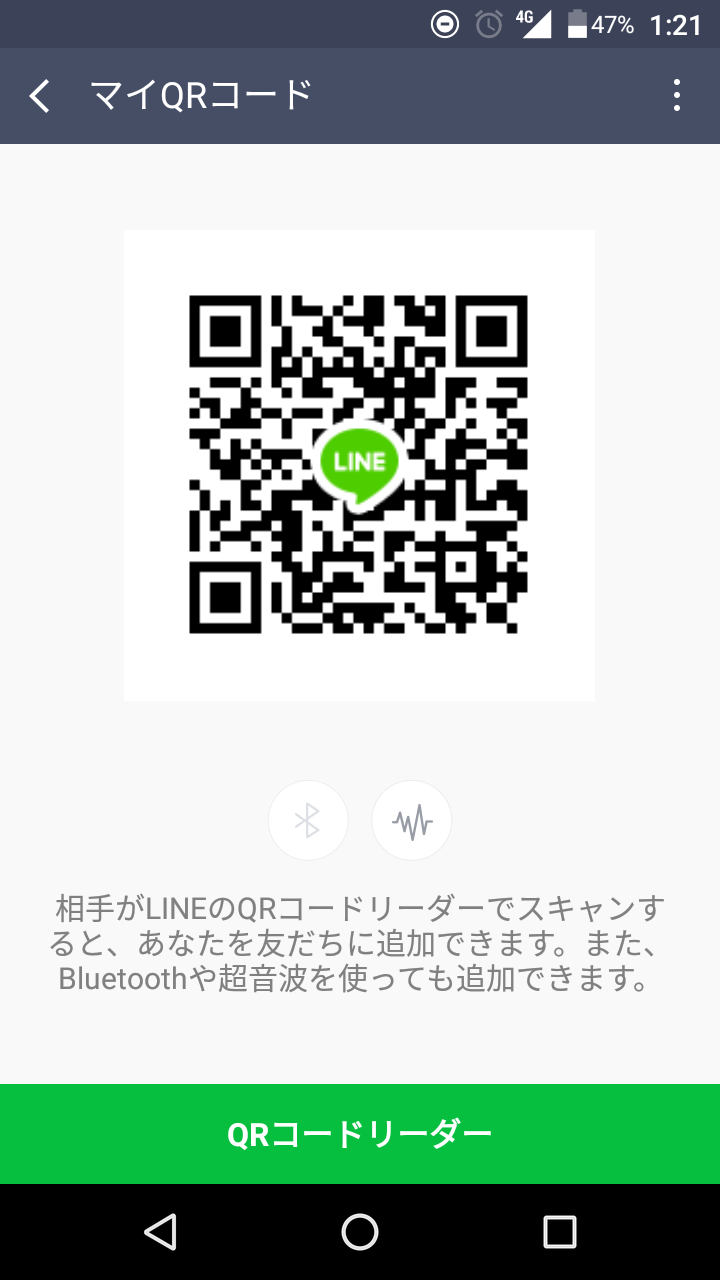Image resolution: width=720 pixels, height=1280 pixels.
Task: Add a friend using Bluetooth
Action: pos(308,821)
